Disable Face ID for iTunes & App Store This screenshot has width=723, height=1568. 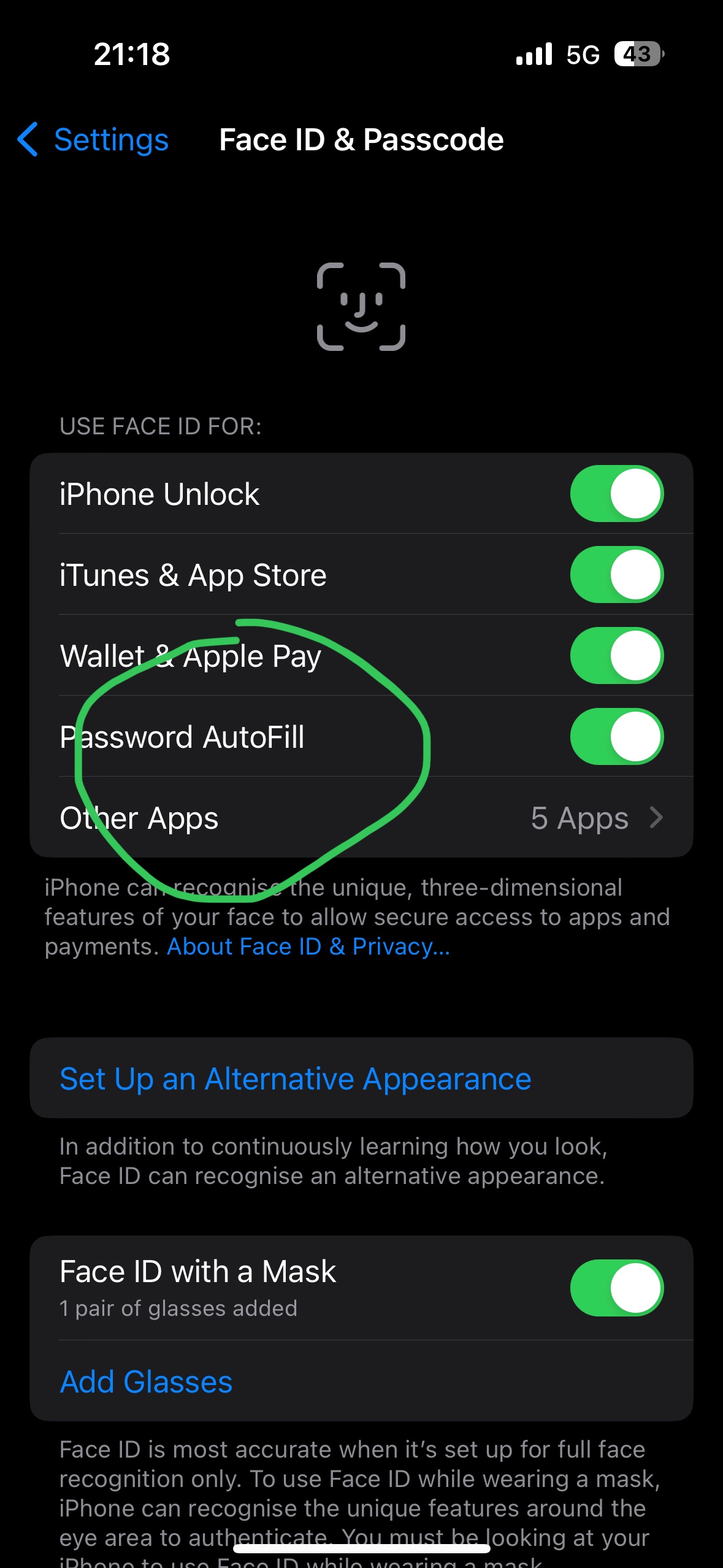pyautogui.click(x=616, y=575)
